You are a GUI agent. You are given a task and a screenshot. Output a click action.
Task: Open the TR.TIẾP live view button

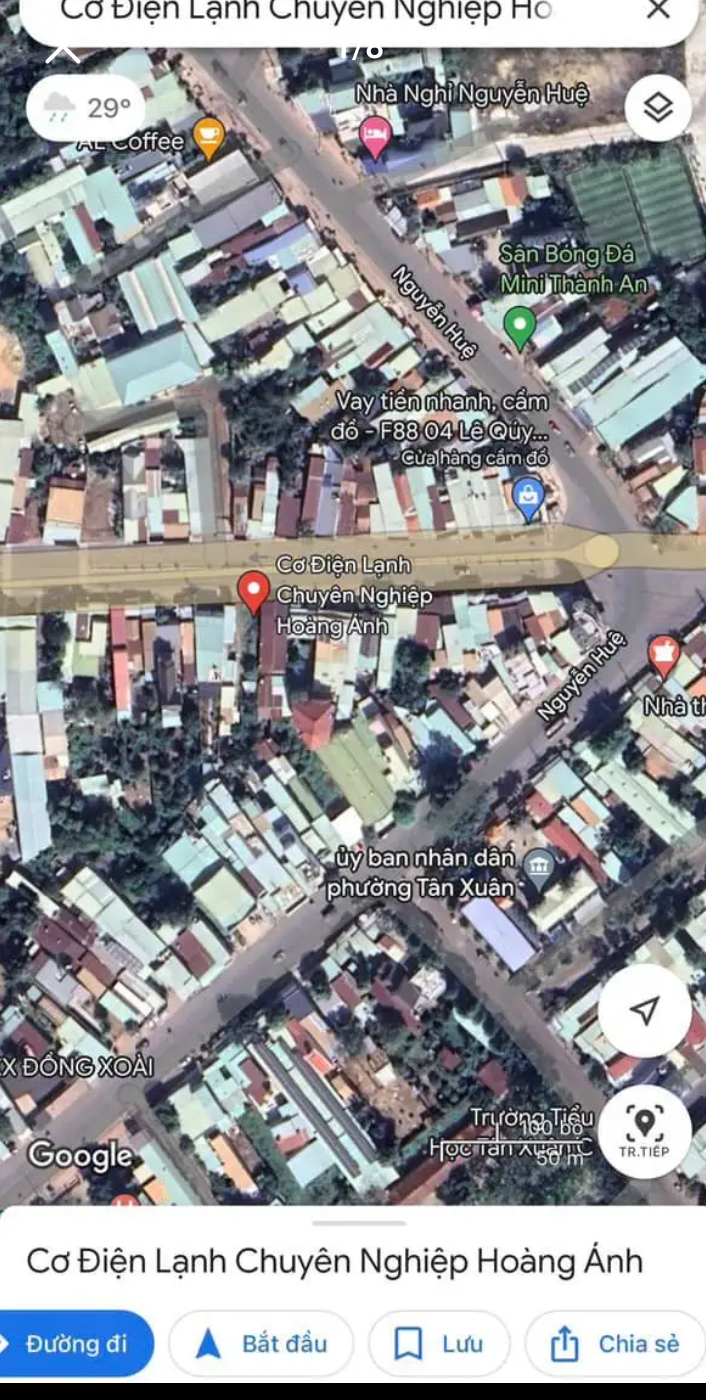[x=645, y=1131]
